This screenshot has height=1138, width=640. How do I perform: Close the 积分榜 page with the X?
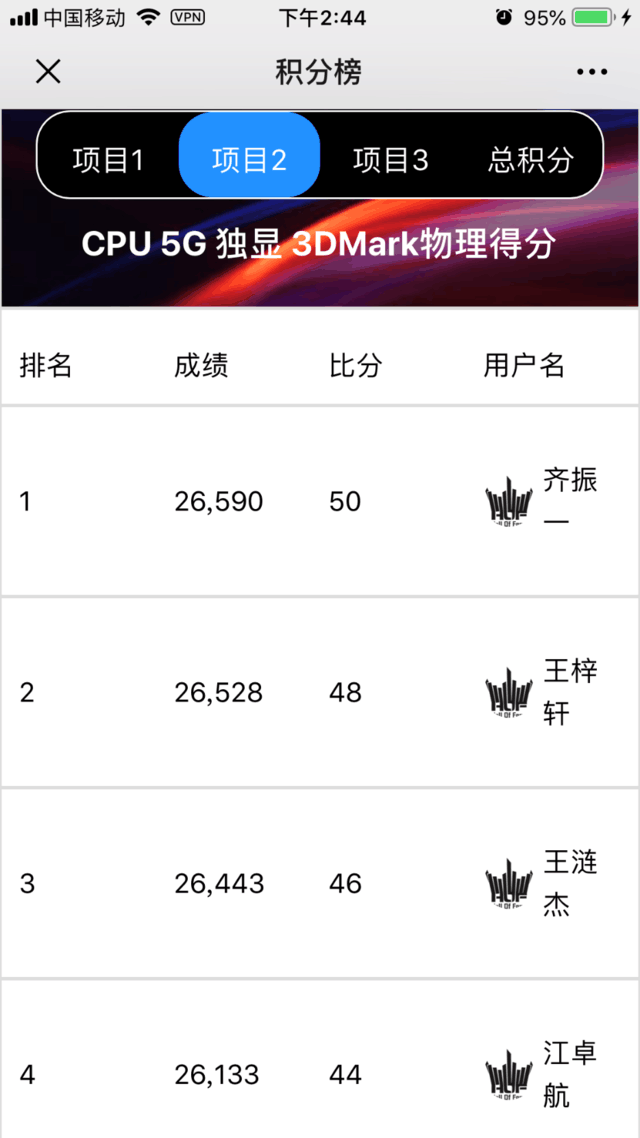(x=48, y=72)
